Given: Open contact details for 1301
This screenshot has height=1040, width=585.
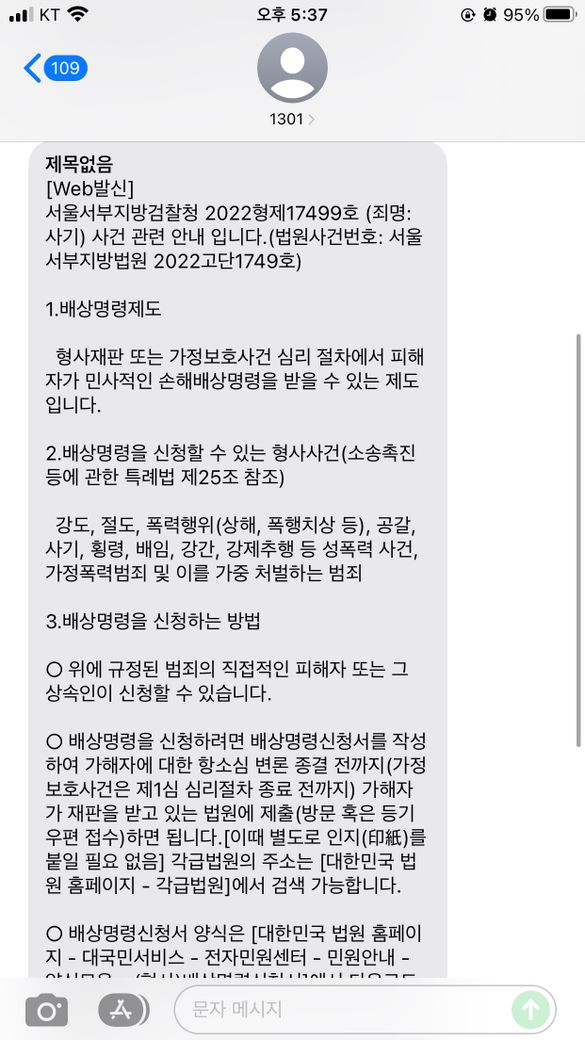Looking at the screenshot, I should [292, 80].
